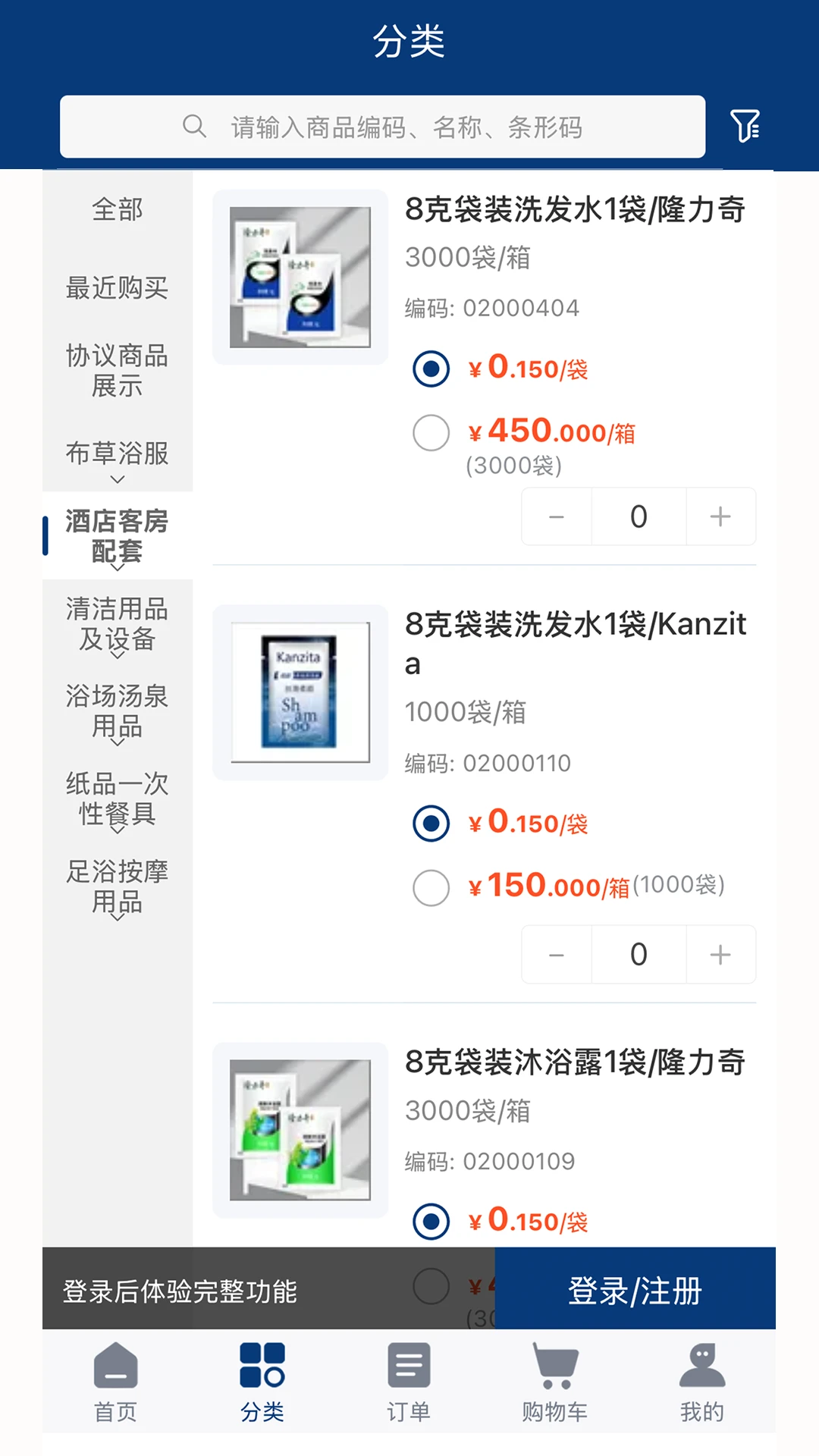Increase quantity of 隆力奇洗发水
The width and height of the screenshot is (819, 1456).
coord(720,516)
